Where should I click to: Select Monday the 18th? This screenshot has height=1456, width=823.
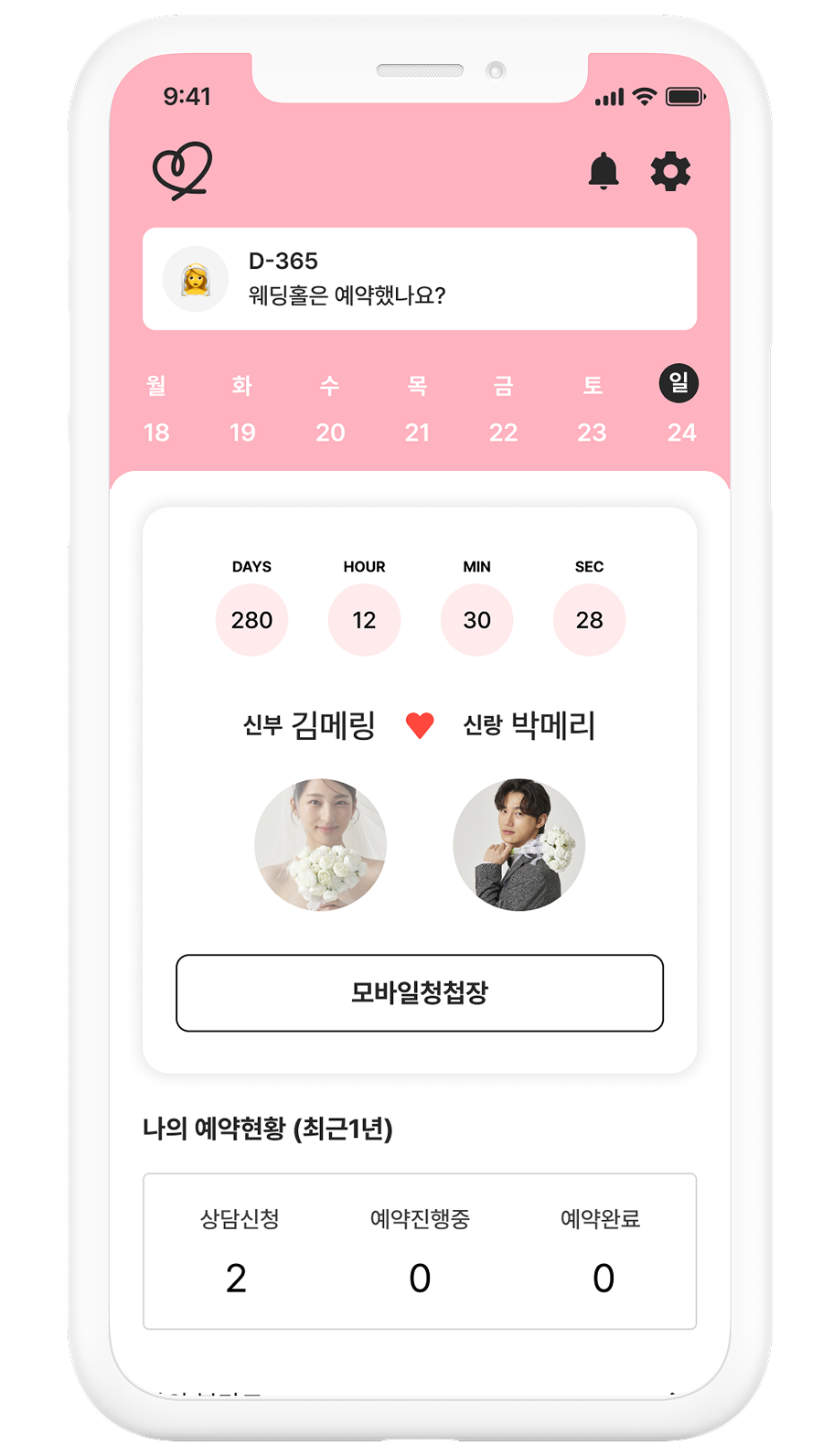(156, 409)
